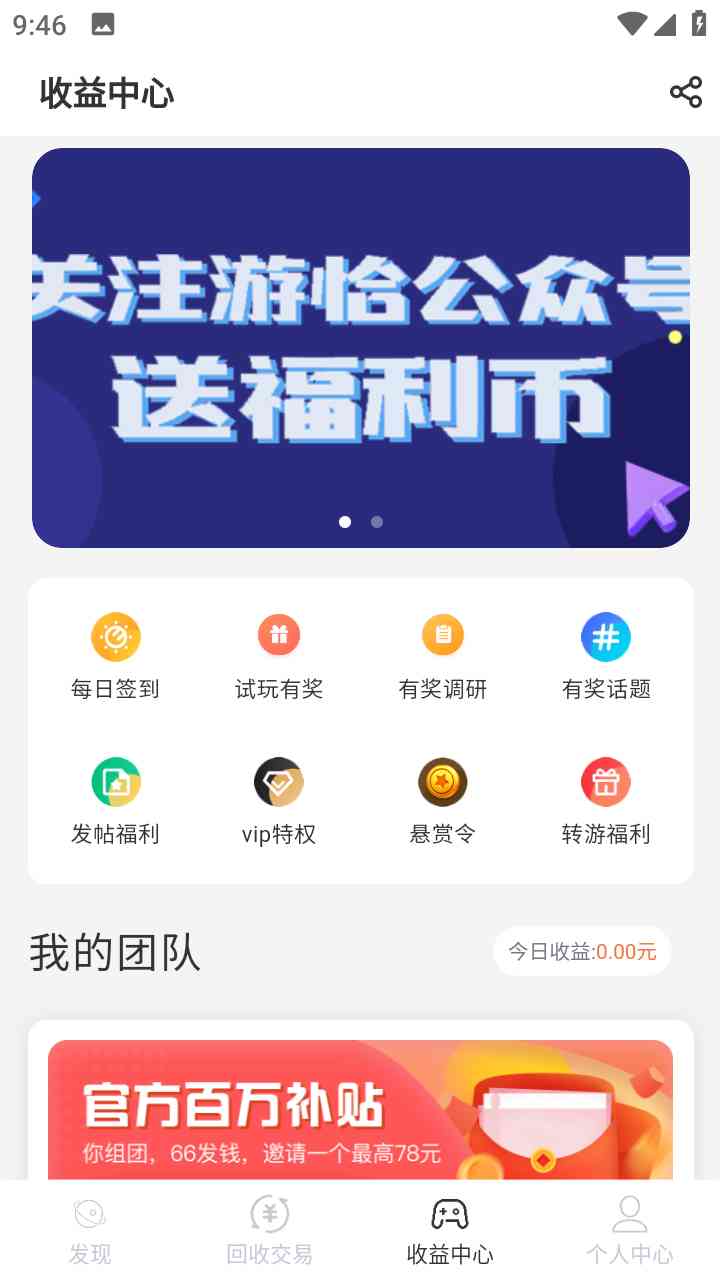Go to 有奖调研 survey
This screenshot has height=1280, width=720.
click(442, 656)
